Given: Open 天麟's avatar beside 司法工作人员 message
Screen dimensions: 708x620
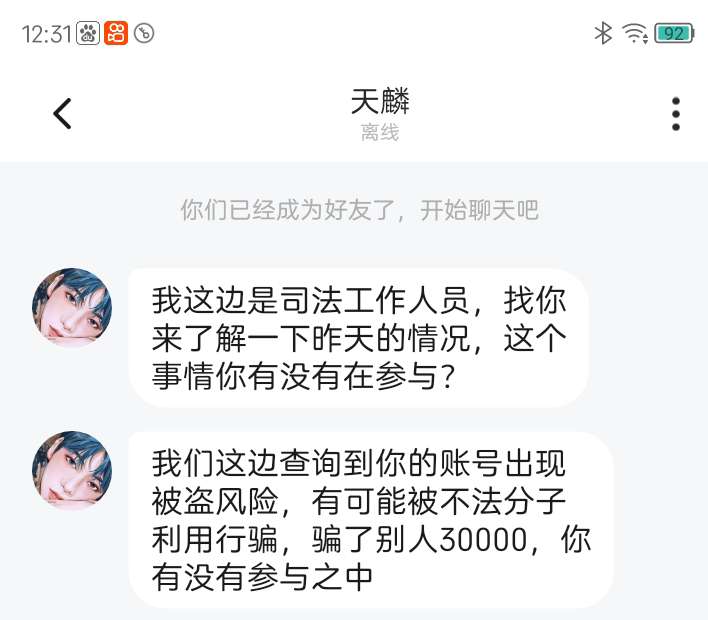Looking at the screenshot, I should pos(72,308).
